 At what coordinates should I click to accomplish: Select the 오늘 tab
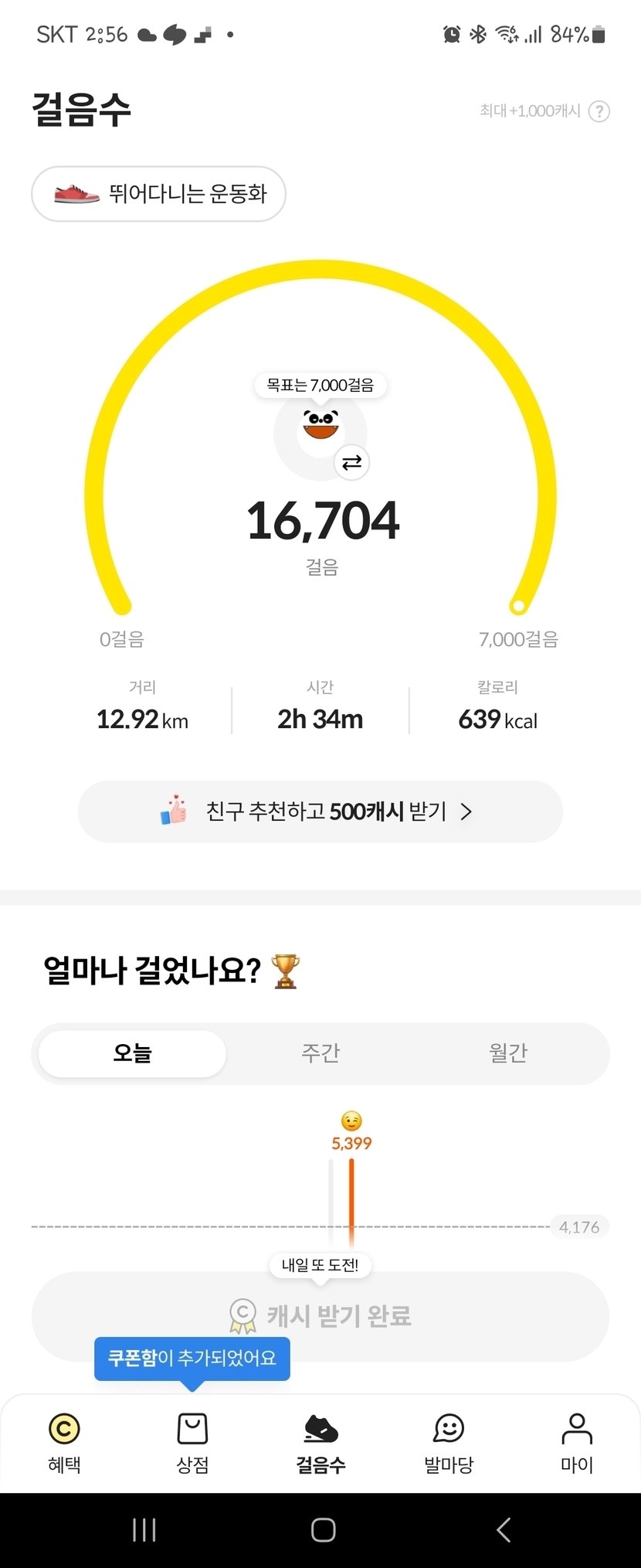coord(133,1053)
